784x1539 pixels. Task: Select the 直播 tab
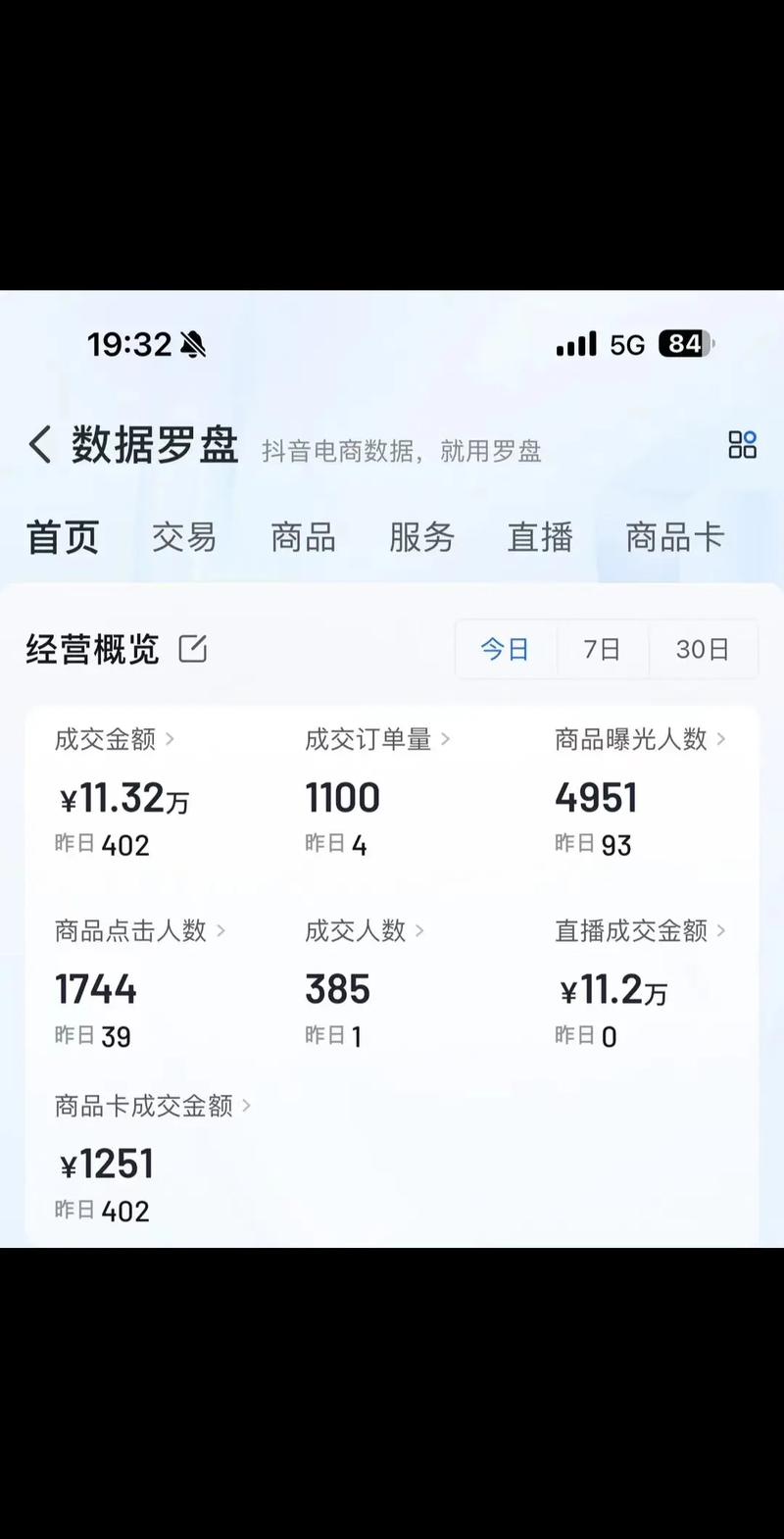(x=540, y=538)
